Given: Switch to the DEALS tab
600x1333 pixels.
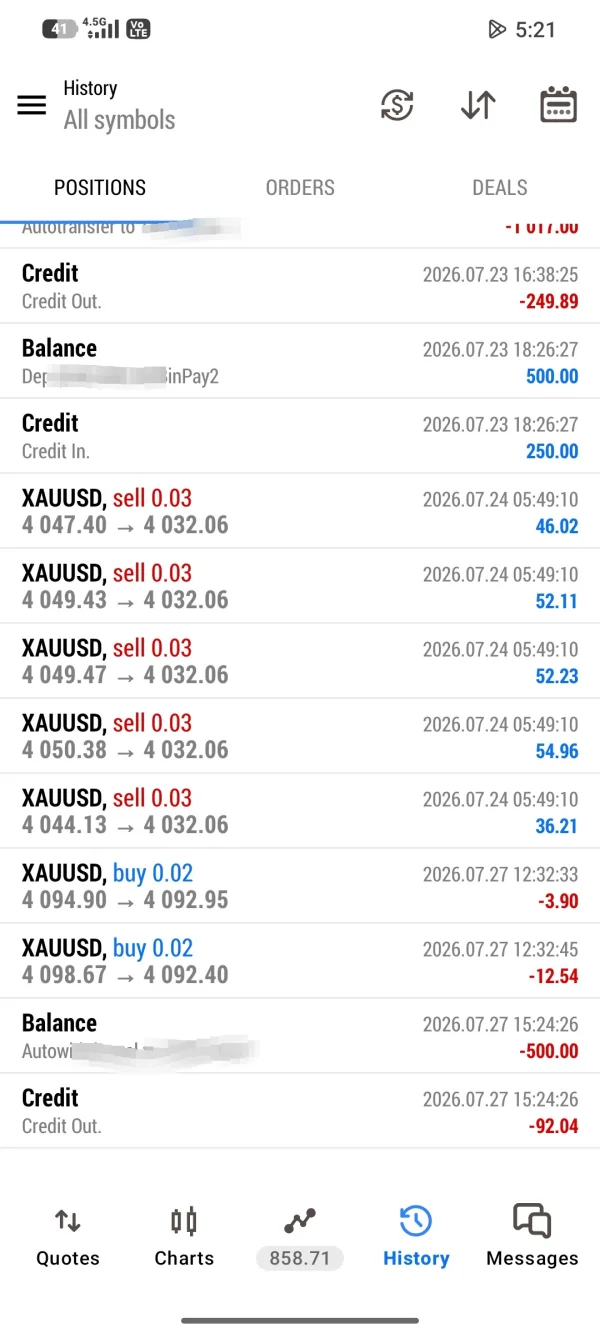Looking at the screenshot, I should coord(500,188).
